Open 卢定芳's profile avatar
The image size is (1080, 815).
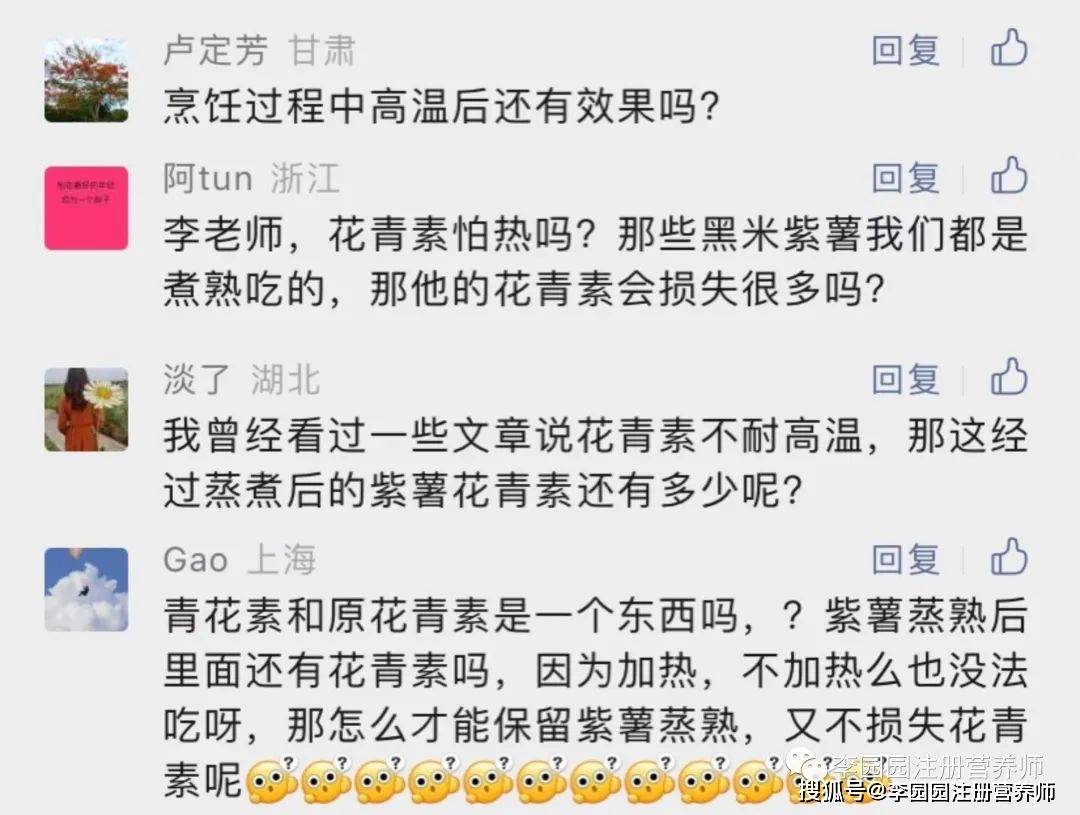pos(86,80)
